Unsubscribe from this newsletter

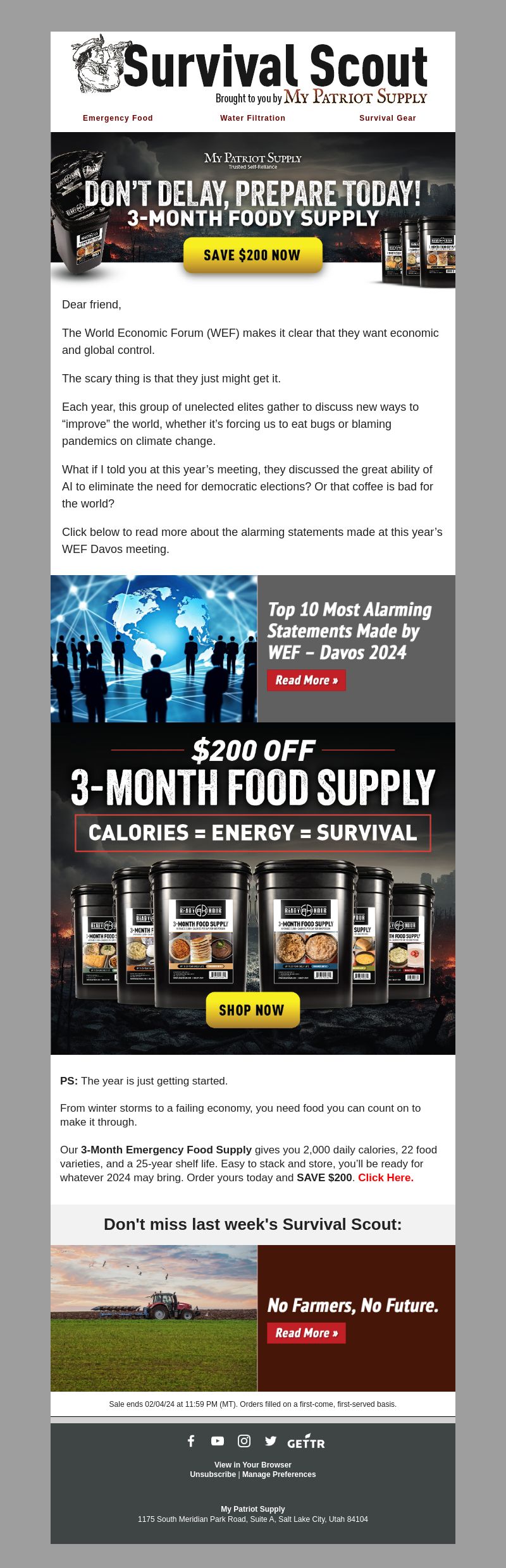coord(213,1474)
